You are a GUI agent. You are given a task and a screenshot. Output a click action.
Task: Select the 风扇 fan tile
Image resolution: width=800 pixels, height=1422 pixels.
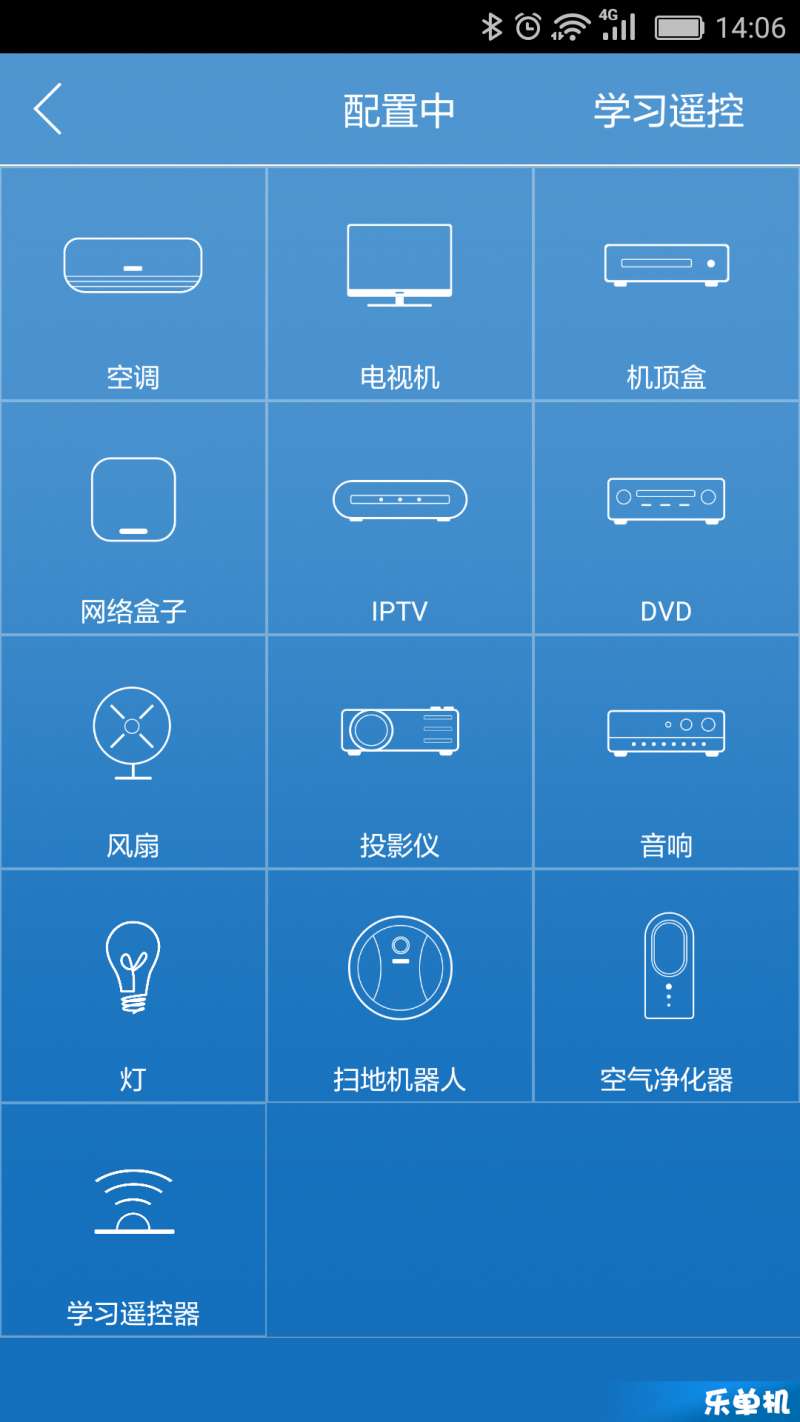133,752
